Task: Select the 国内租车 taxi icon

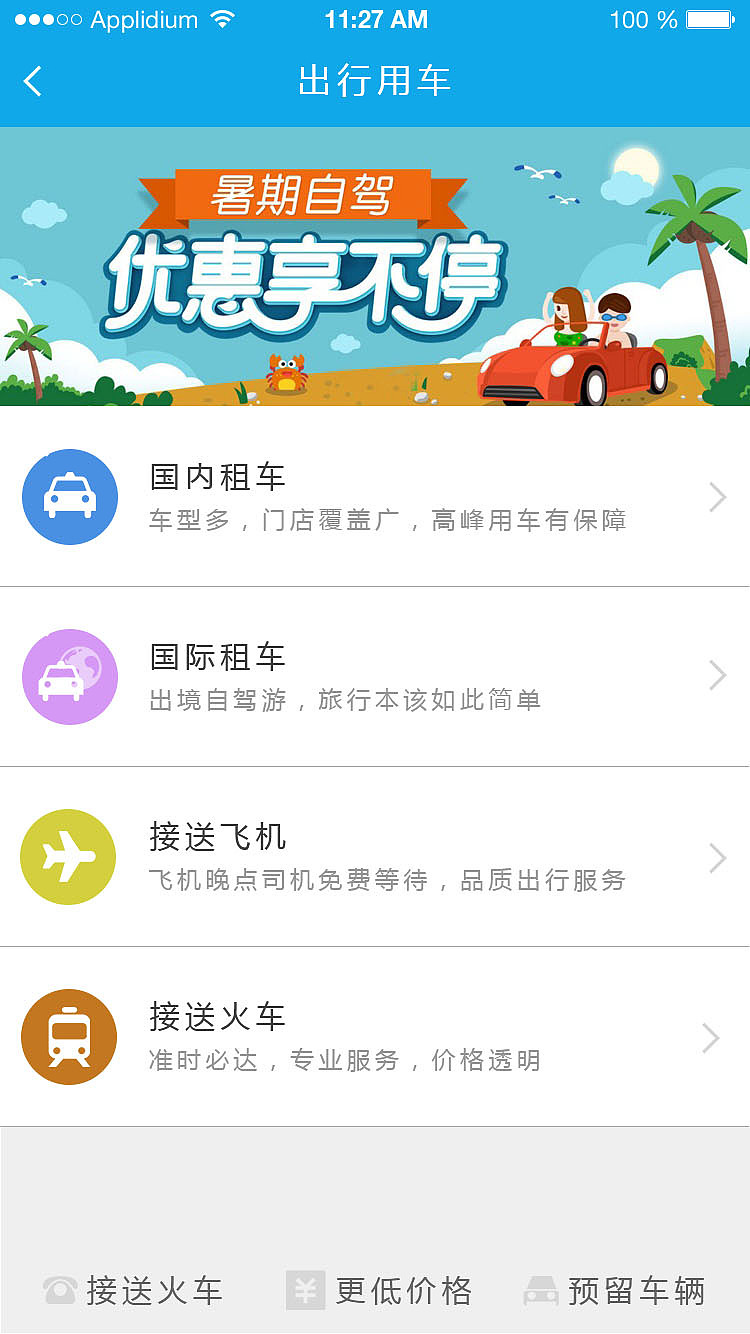Action: (69, 496)
